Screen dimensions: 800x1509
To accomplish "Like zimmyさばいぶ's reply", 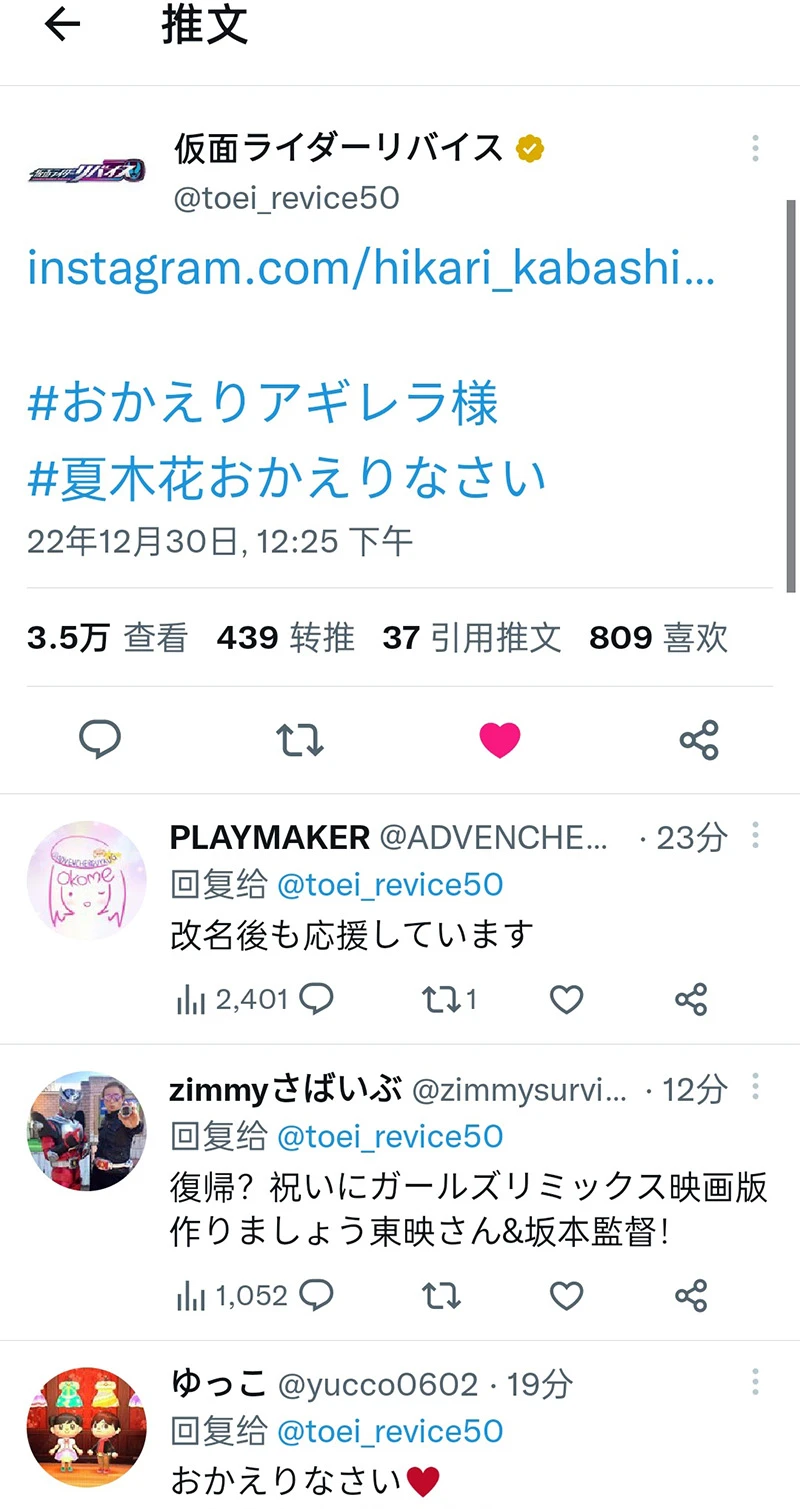I will (x=567, y=1296).
